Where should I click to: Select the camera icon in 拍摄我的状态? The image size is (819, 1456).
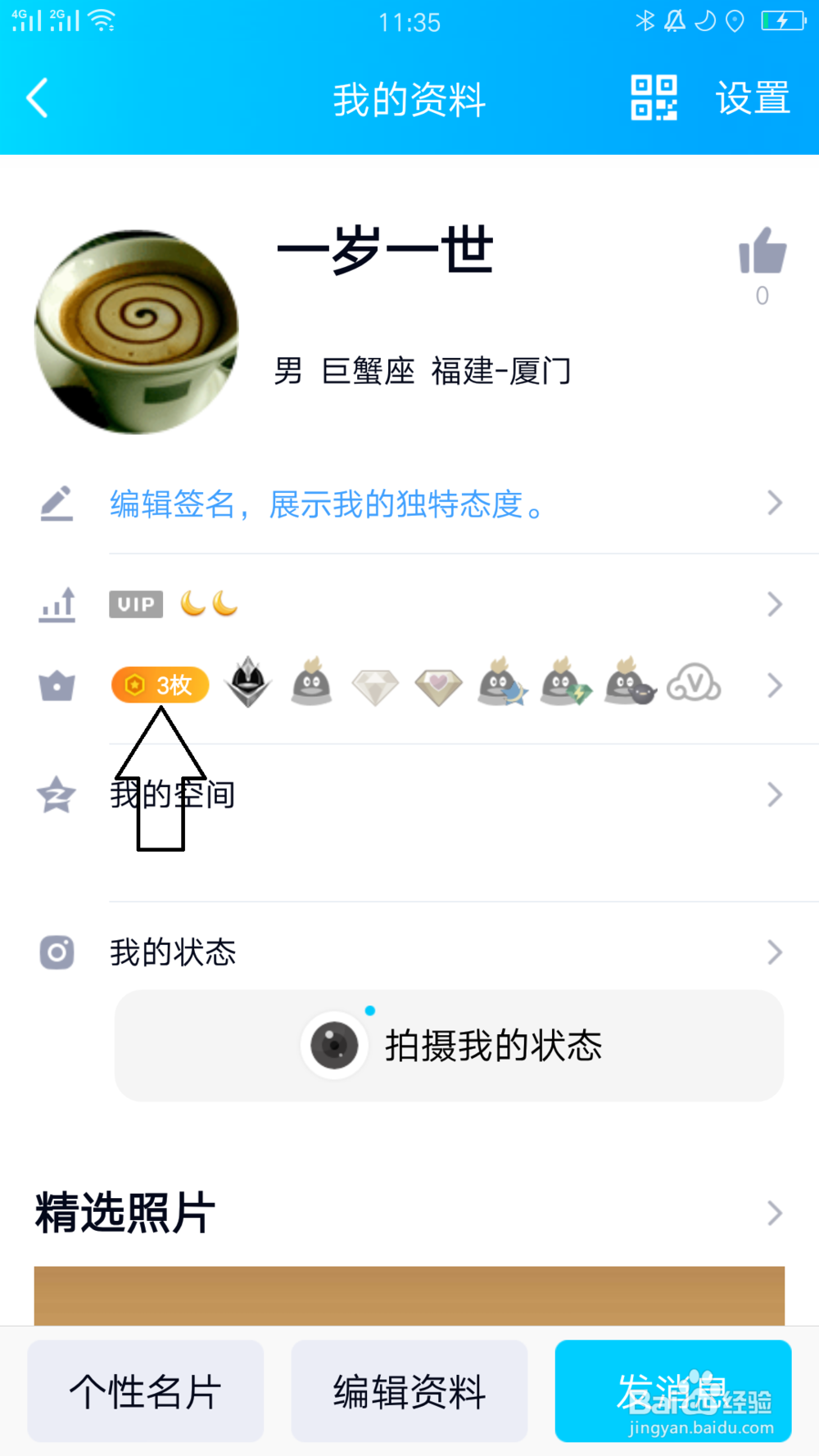coord(333,1044)
